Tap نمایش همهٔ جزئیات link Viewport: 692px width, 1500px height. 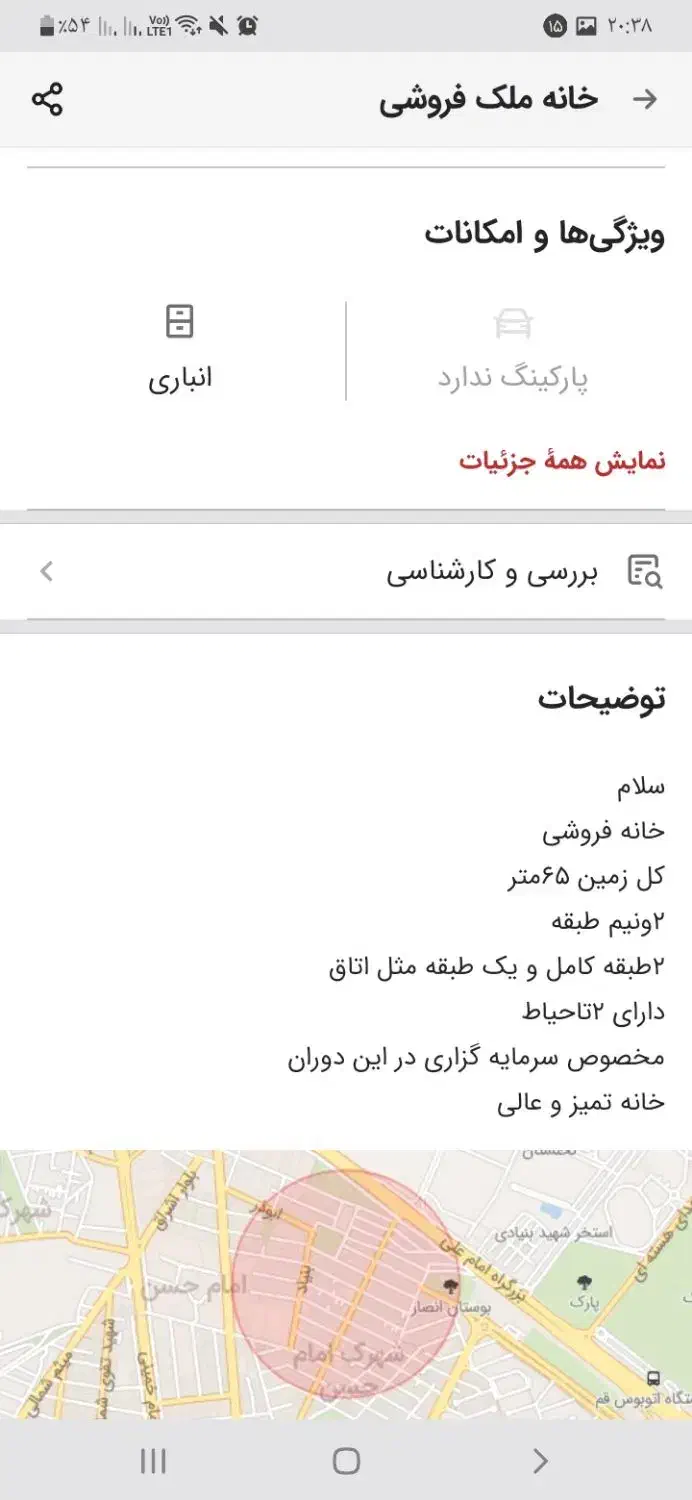[x=562, y=463]
